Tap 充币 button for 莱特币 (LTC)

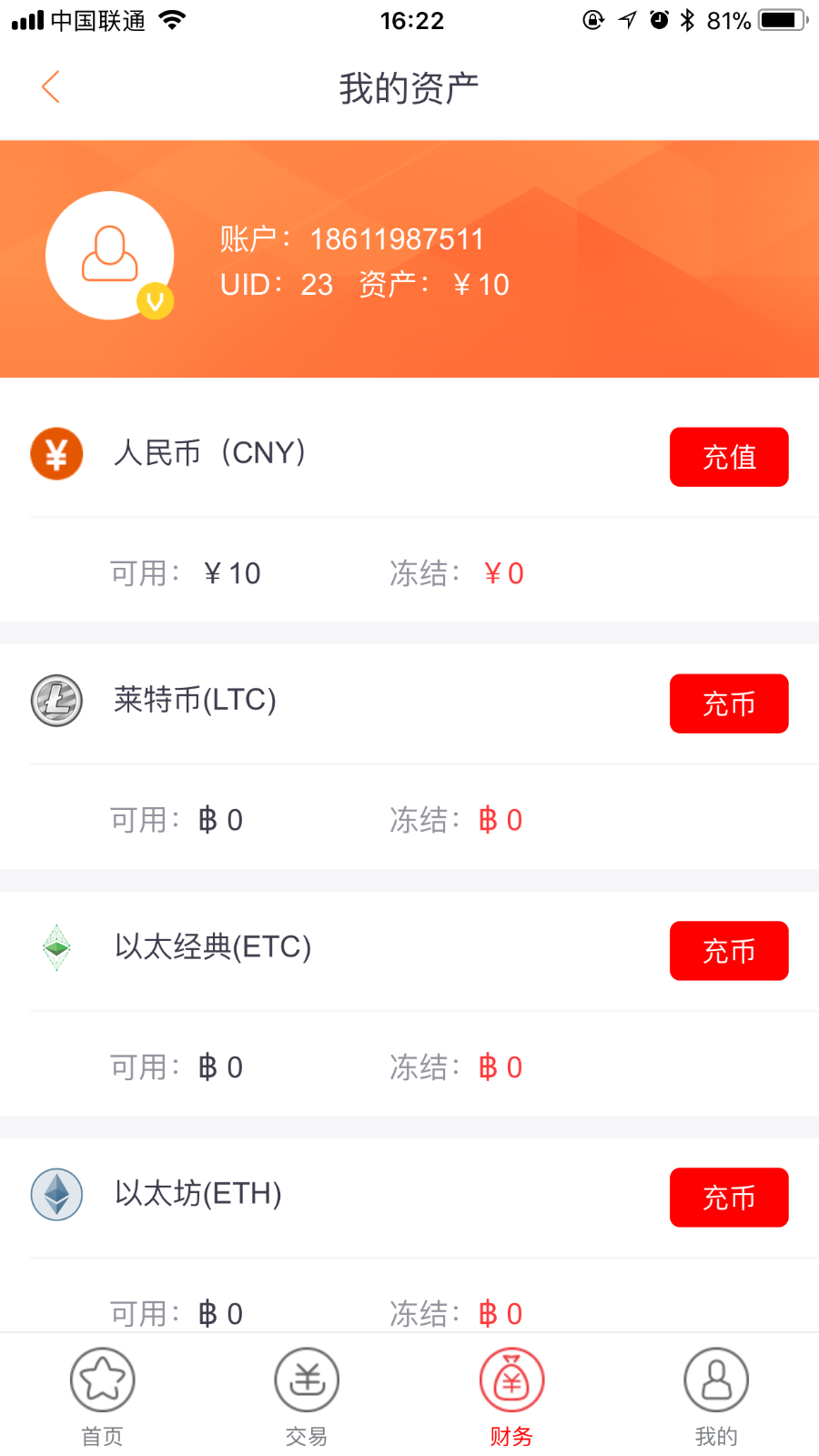[x=729, y=703]
